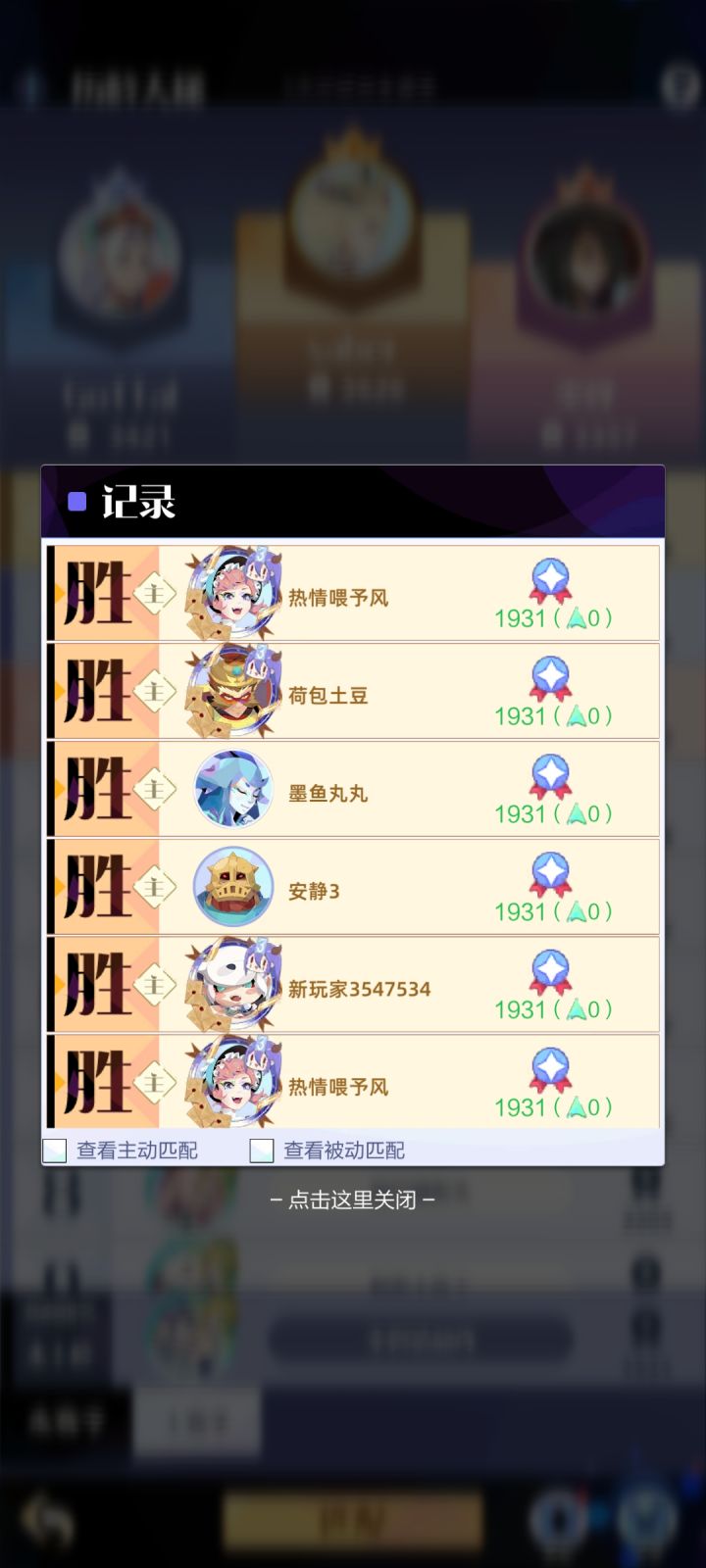Click 点击这里关闭 to close the records dialog
This screenshot has height=1568, width=706.
[353, 1198]
